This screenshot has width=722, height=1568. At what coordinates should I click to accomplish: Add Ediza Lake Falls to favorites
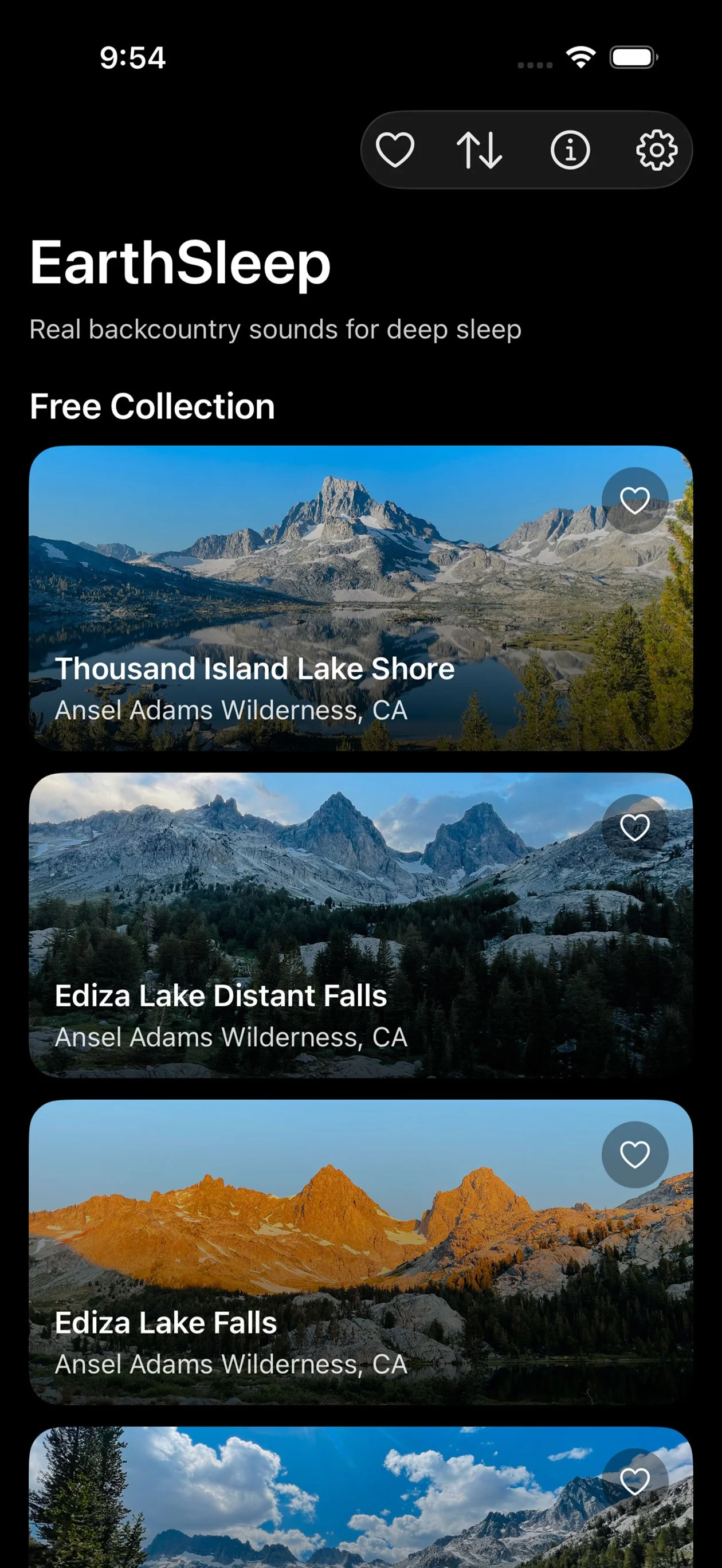(x=634, y=1155)
